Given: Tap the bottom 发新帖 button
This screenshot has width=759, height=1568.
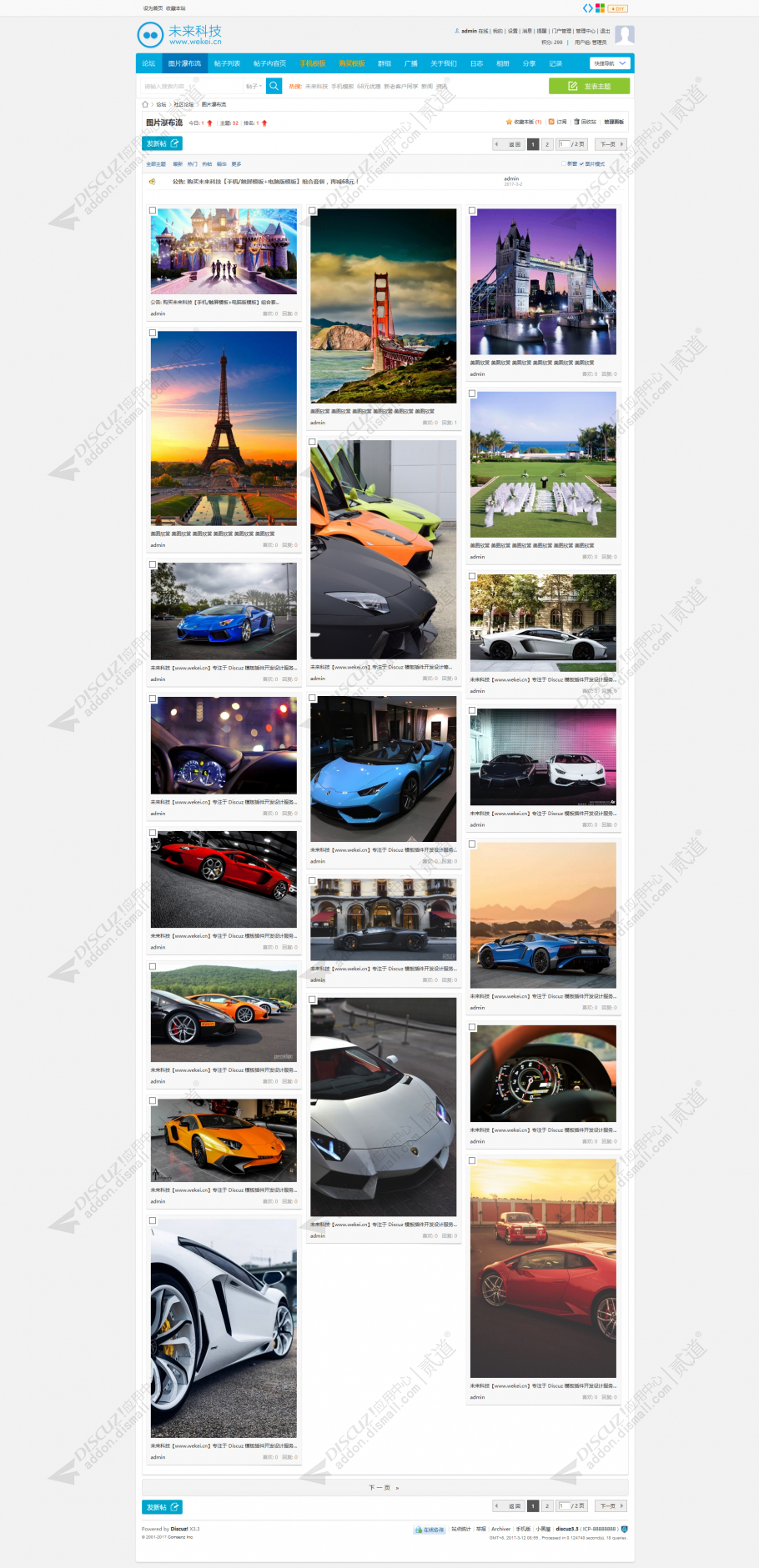Looking at the screenshot, I should coord(162,1506).
